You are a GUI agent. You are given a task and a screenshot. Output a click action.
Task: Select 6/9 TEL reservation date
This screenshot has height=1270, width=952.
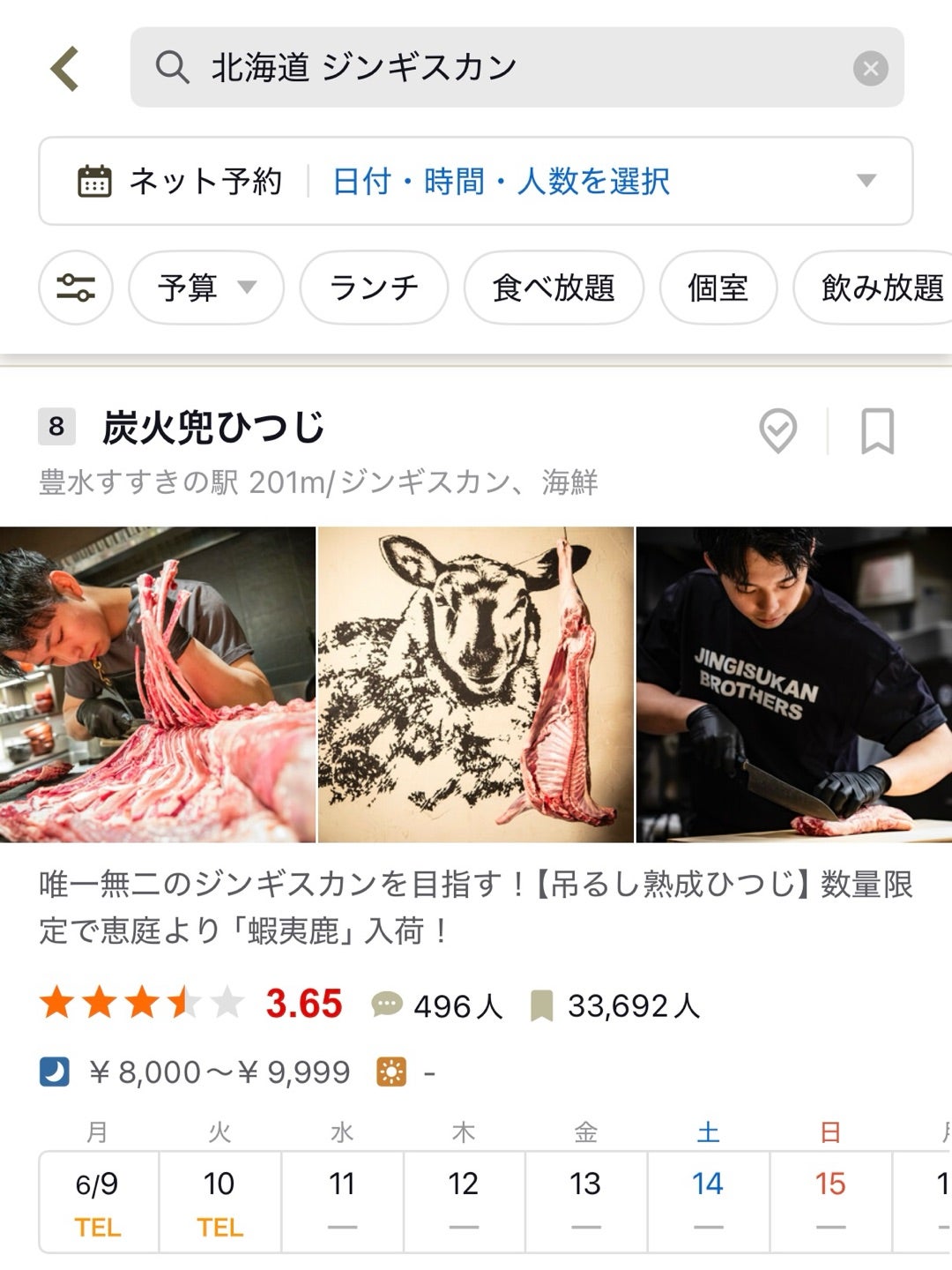pos(98,1201)
